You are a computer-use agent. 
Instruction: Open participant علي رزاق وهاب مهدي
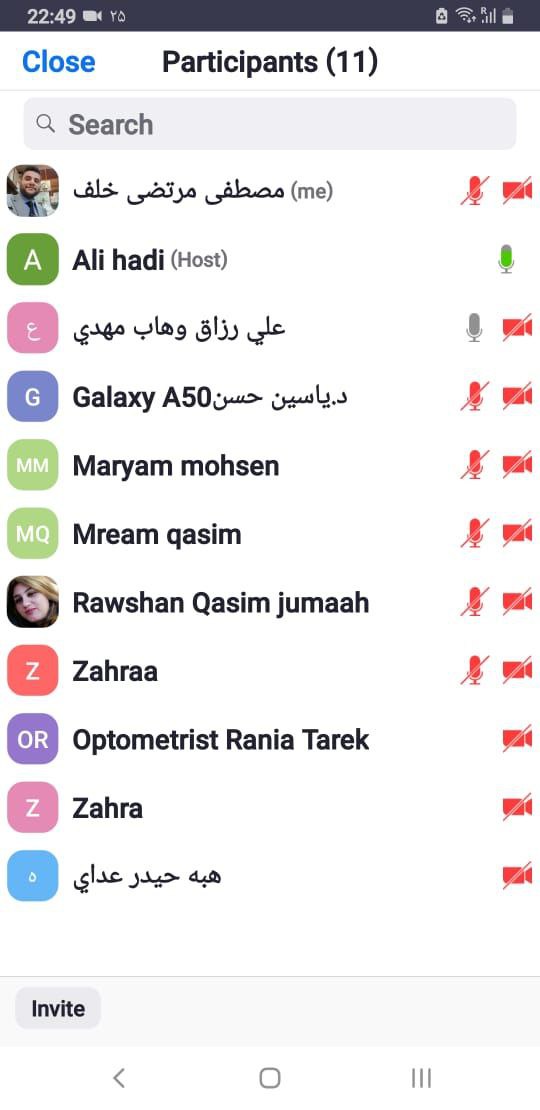tap(270, 328)
